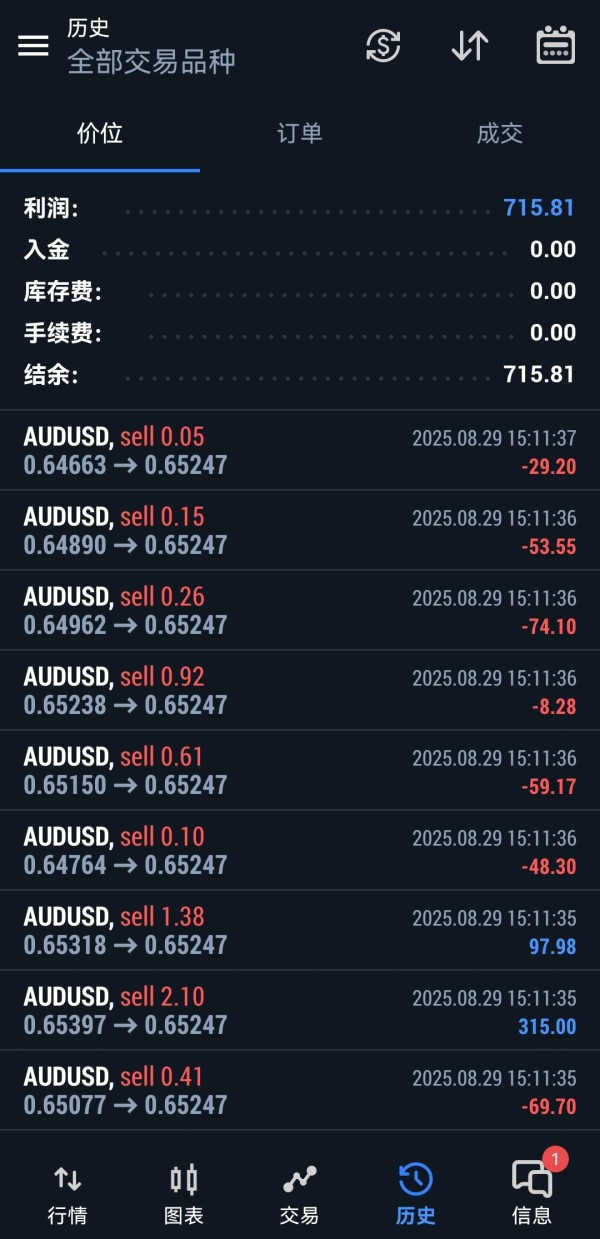Open AUDUSD sell 2.10 profit 315.00 row

pyautogui.click(x=300, y=1011)
